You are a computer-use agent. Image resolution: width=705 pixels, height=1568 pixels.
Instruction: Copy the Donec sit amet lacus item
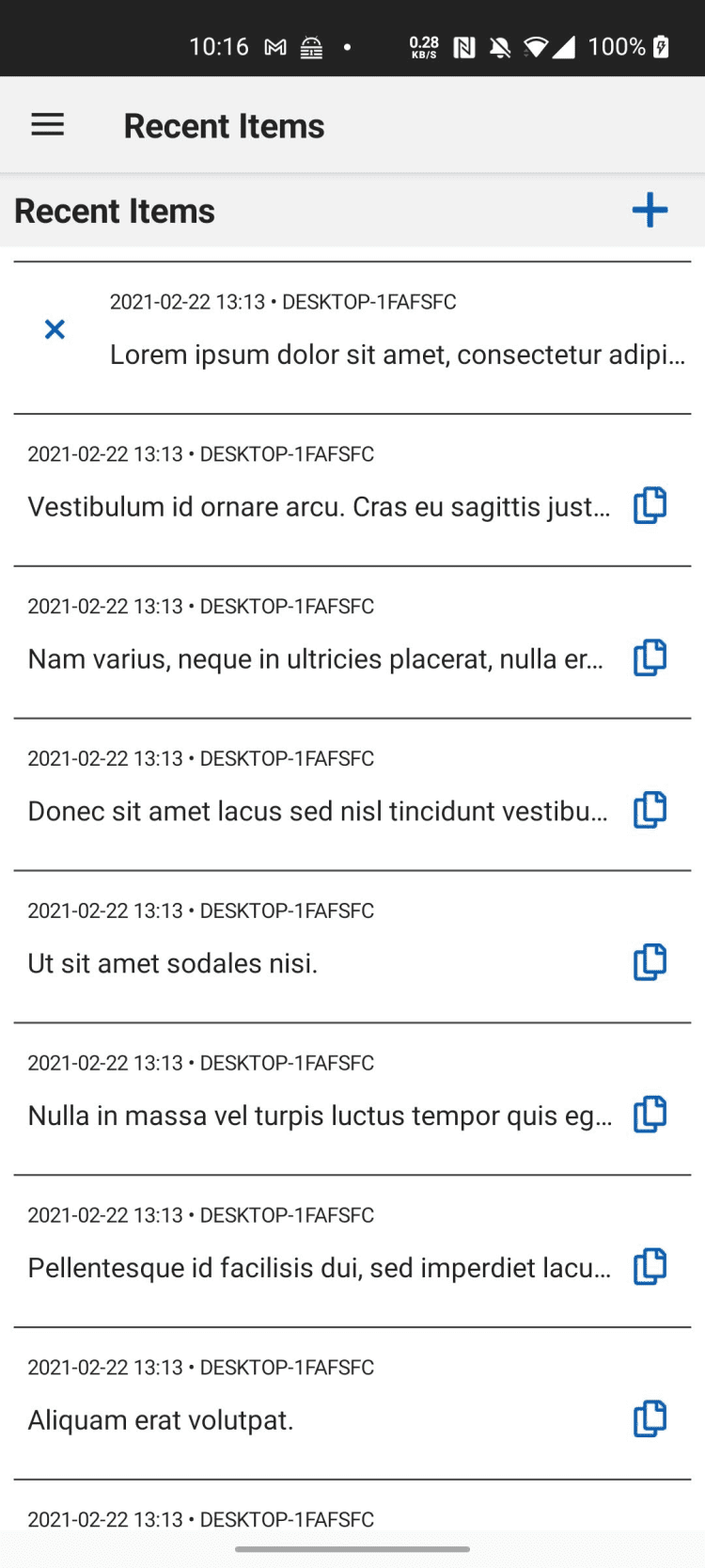650,810
